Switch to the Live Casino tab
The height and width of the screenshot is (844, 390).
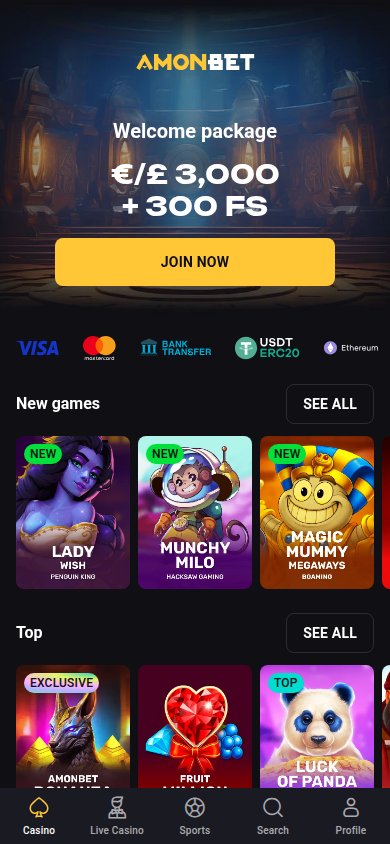117,816
